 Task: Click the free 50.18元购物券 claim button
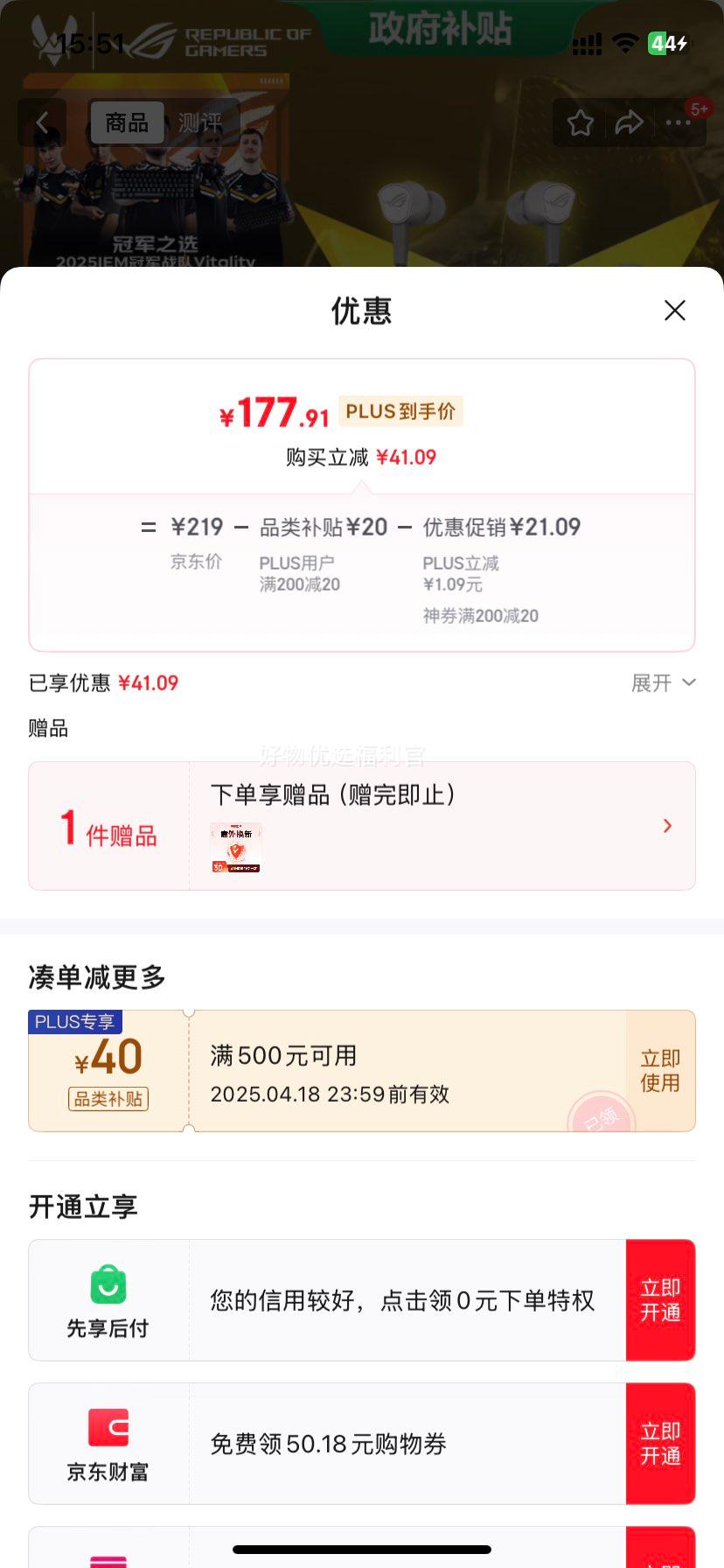click(661, 1443)
